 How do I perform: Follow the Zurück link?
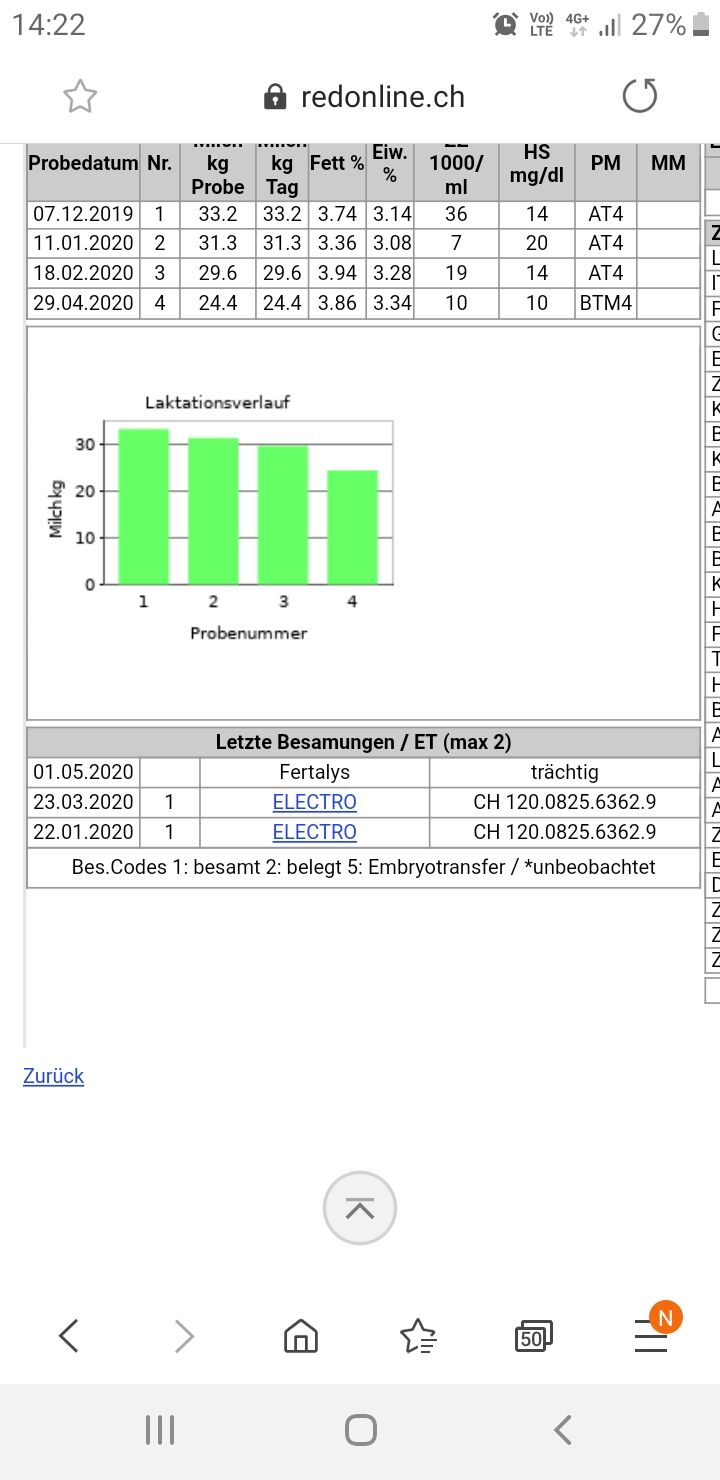pyautogui.click(x=53, y=1076)
